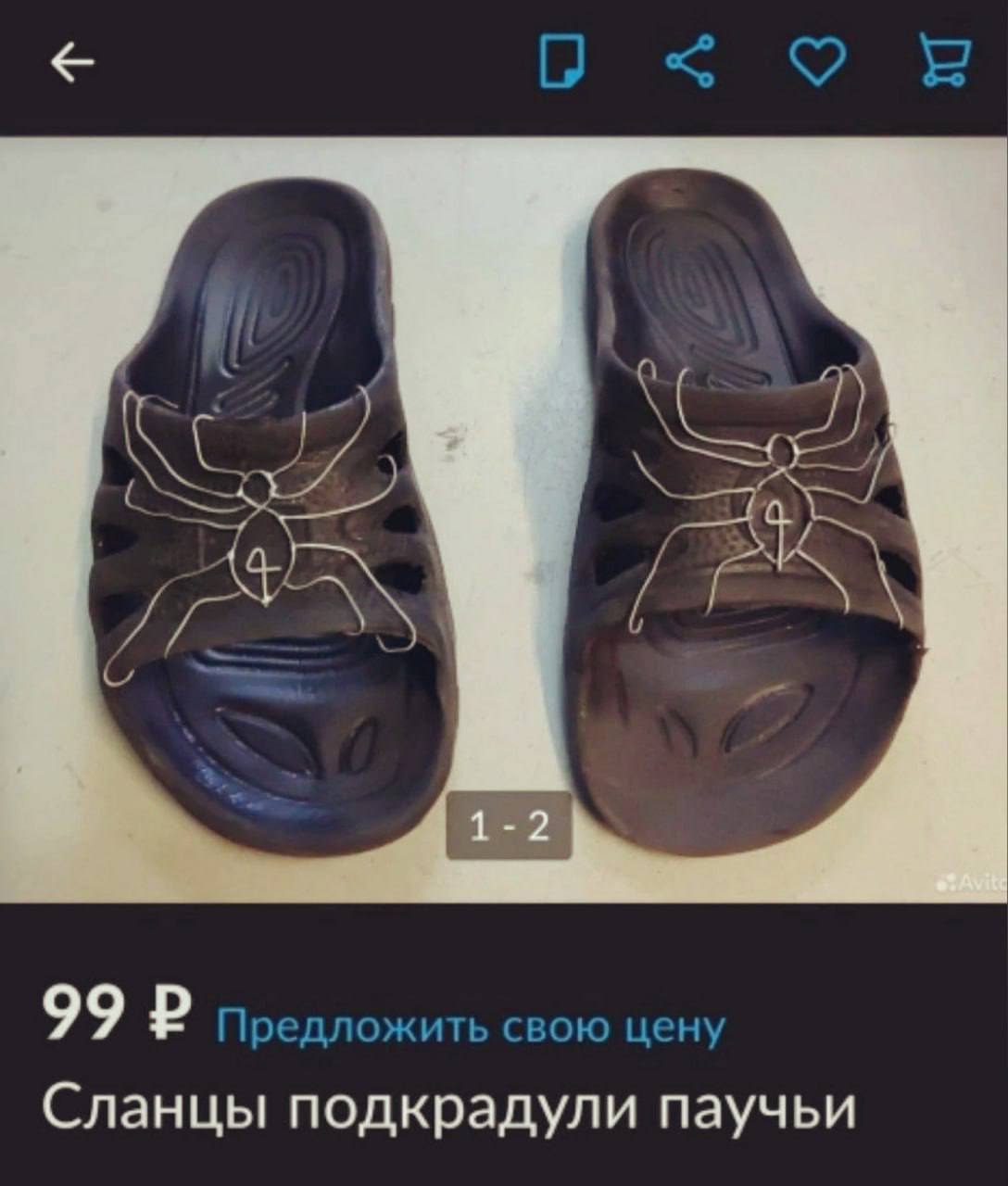Go back using the arrow icon
The width and height of the screenshot is (1008, 1186).
[73, 64]
